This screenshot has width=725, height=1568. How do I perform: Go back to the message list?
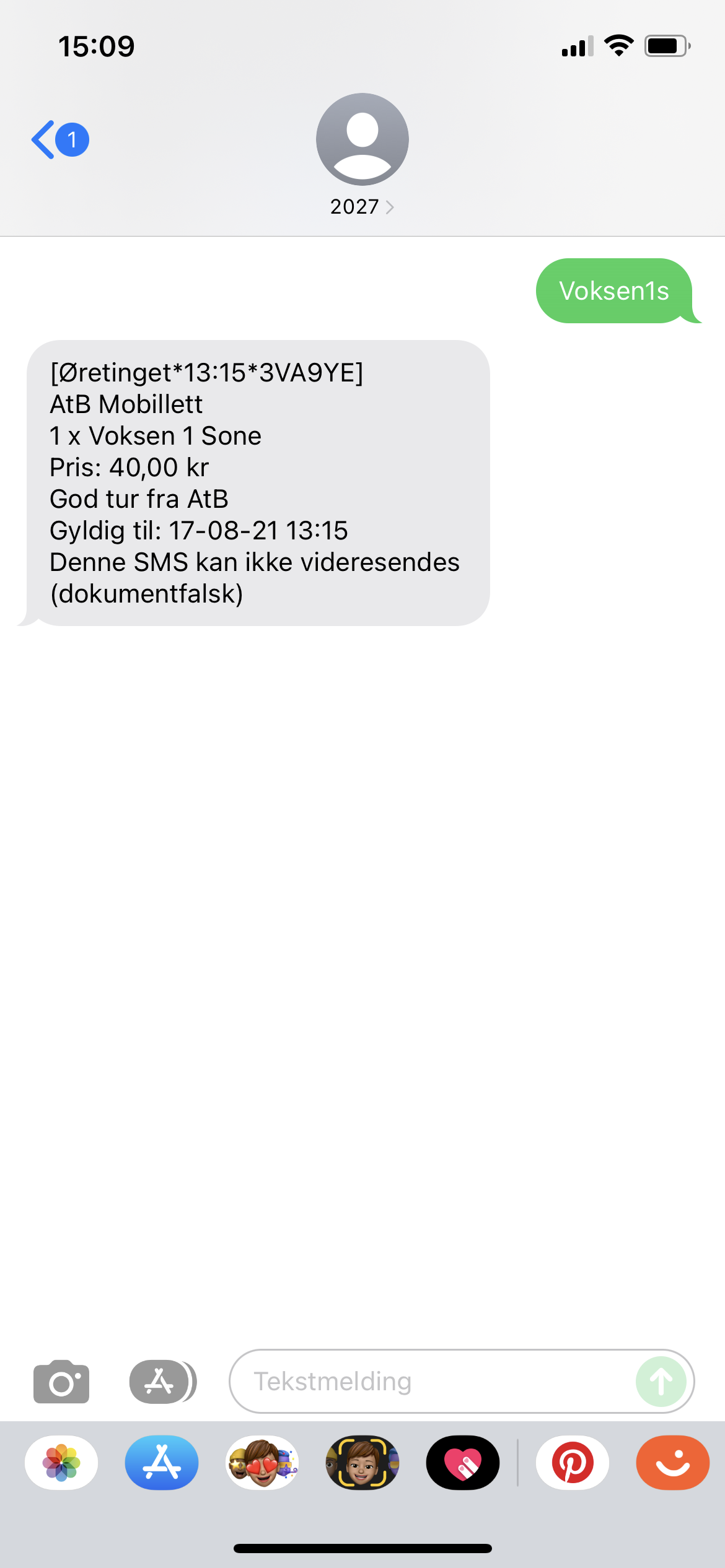(59, 140)
